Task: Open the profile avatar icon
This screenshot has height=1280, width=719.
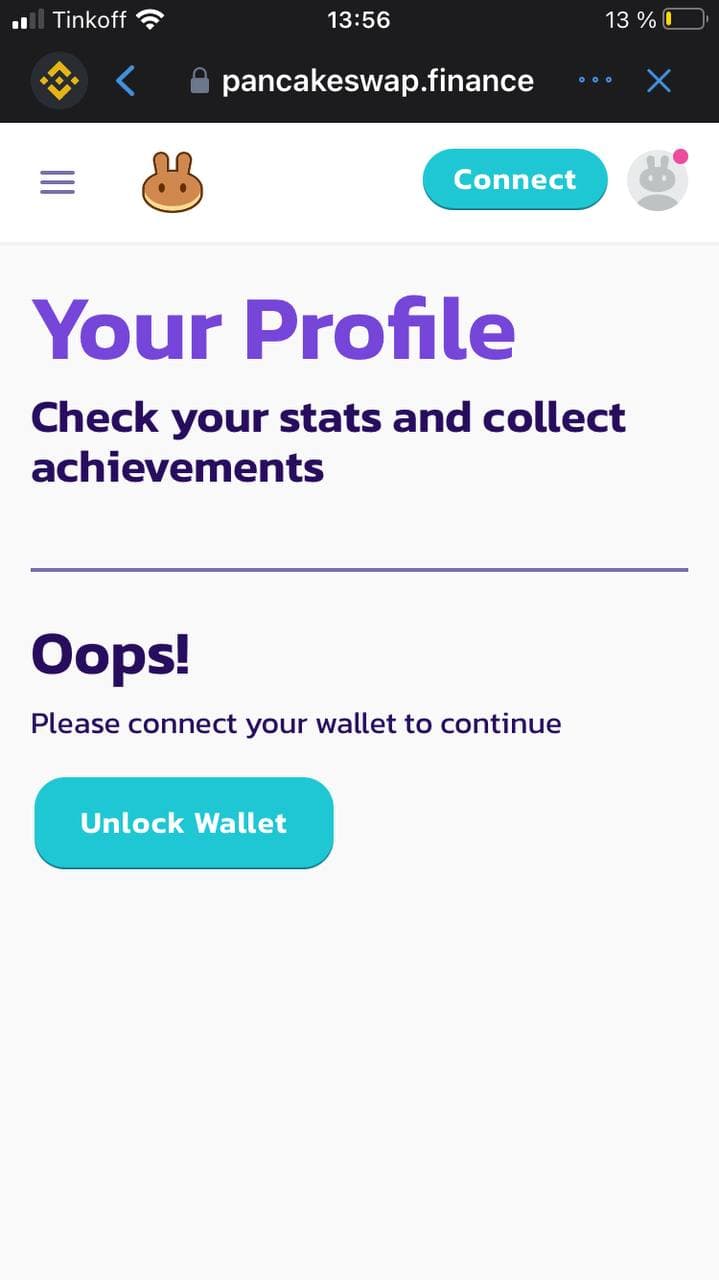Action: (x=657, y=181)
